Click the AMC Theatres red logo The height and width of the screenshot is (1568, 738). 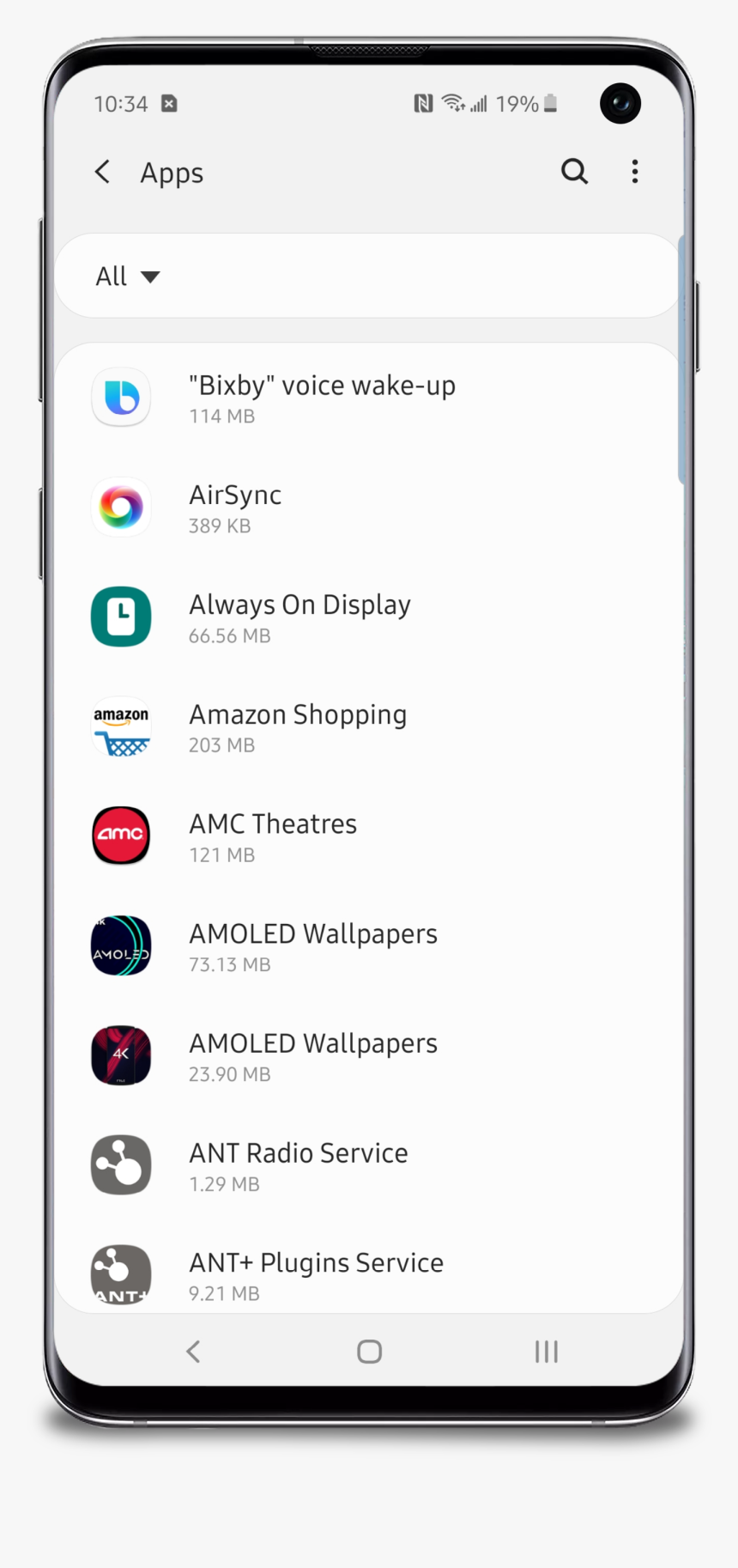120,835
